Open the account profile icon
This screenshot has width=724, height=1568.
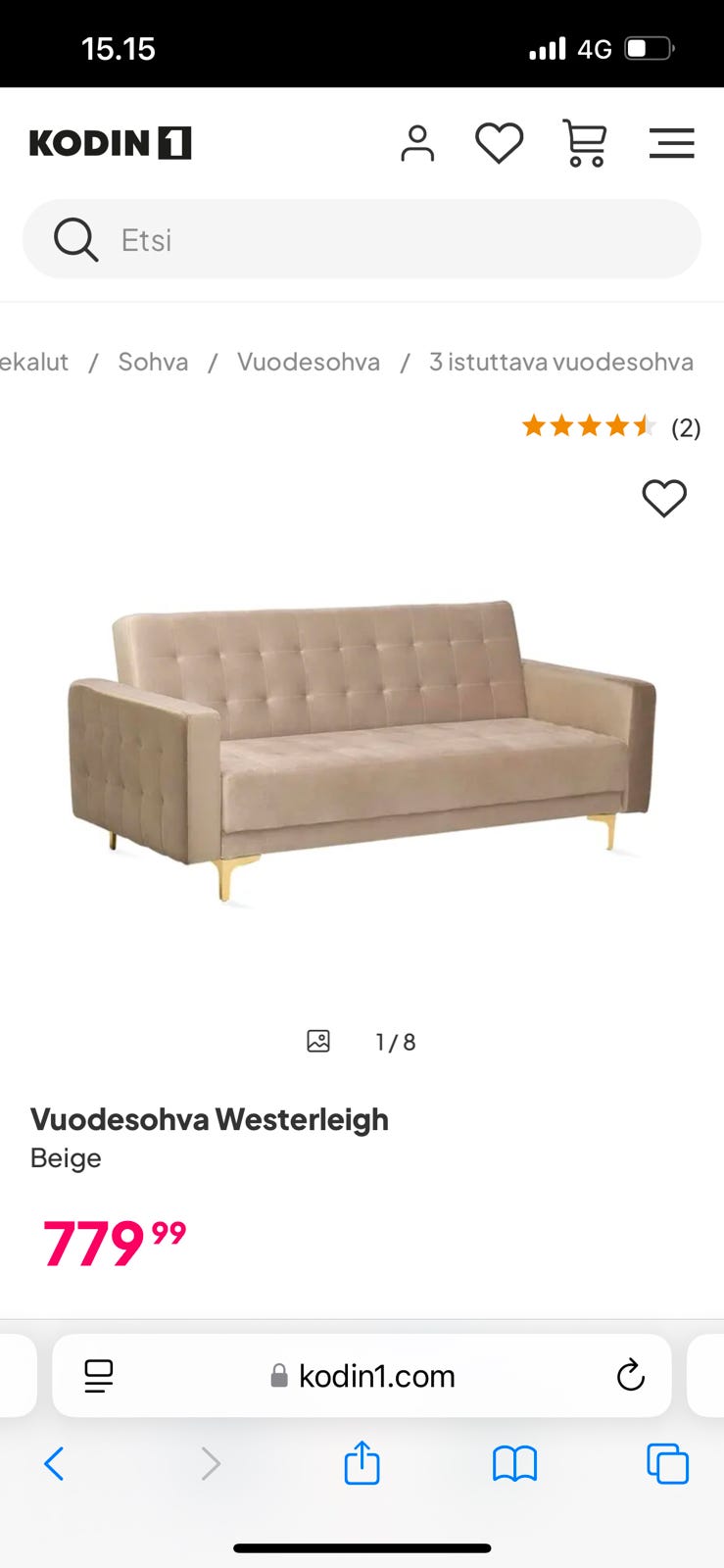click(x=417, y=144)
